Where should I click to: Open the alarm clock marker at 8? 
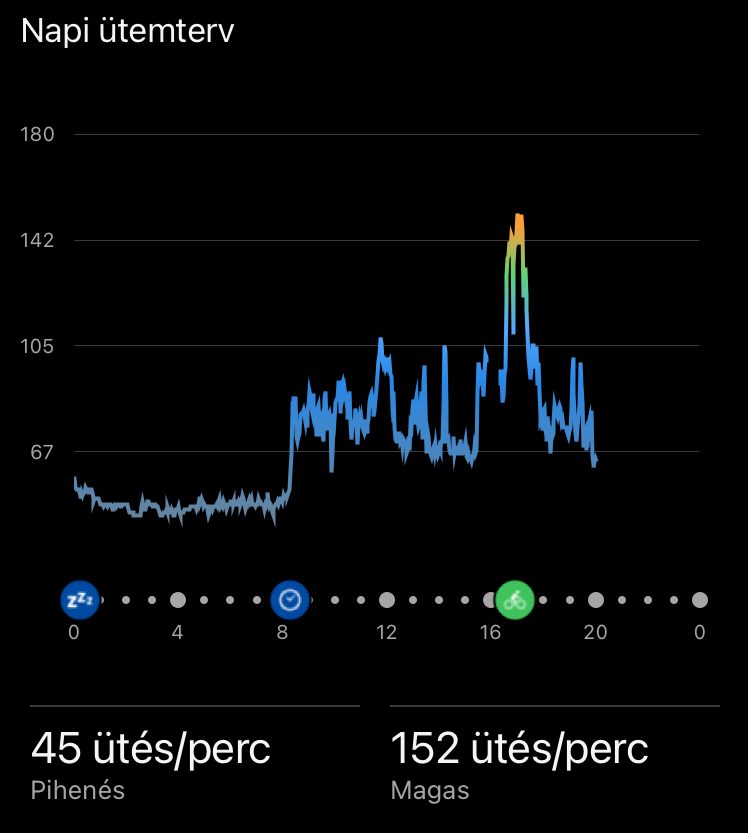pyautogui.click(x=290, y=600)
